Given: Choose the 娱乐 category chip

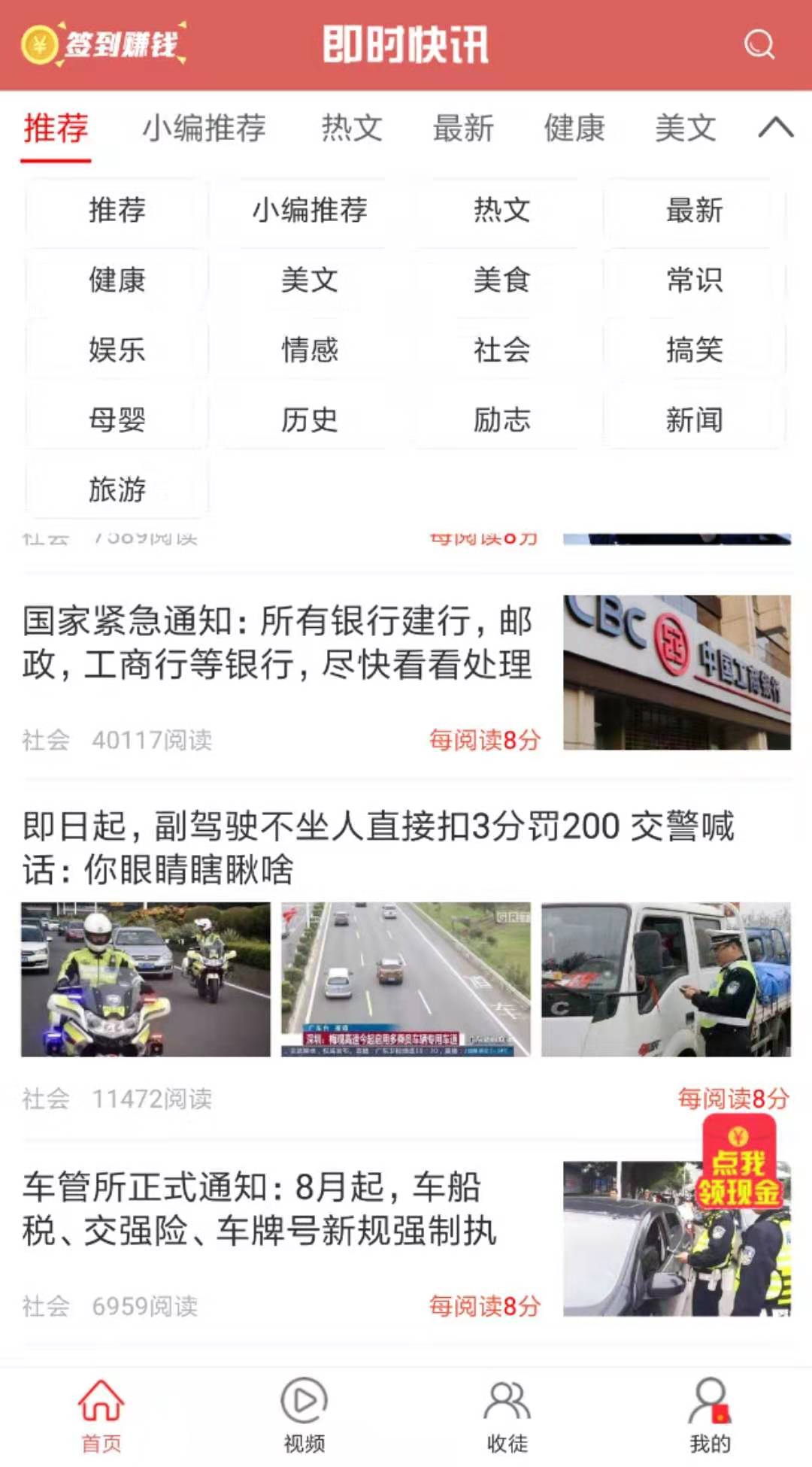Looking at the screenshot, I should 117,350.
